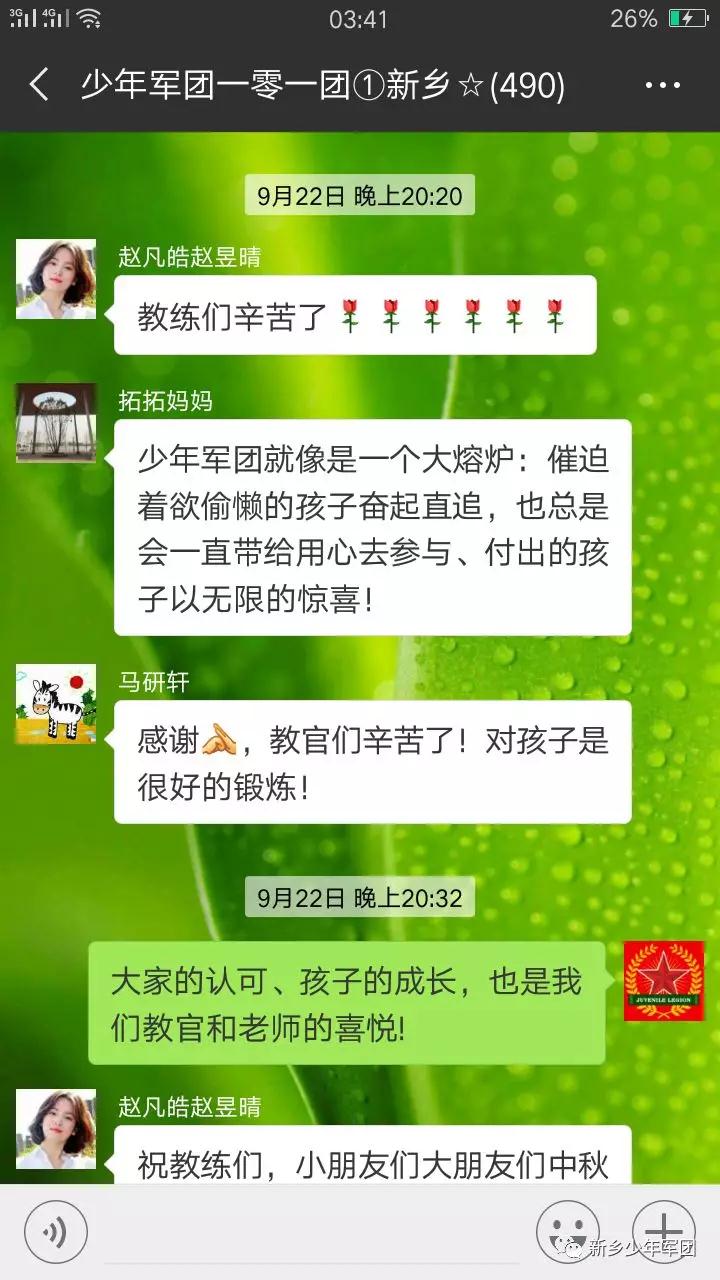720x1280 pixels.
Task: Open 赵凡皓赵昱晴's avatar above 教练们辛苦了
Action: pos(56,279)
